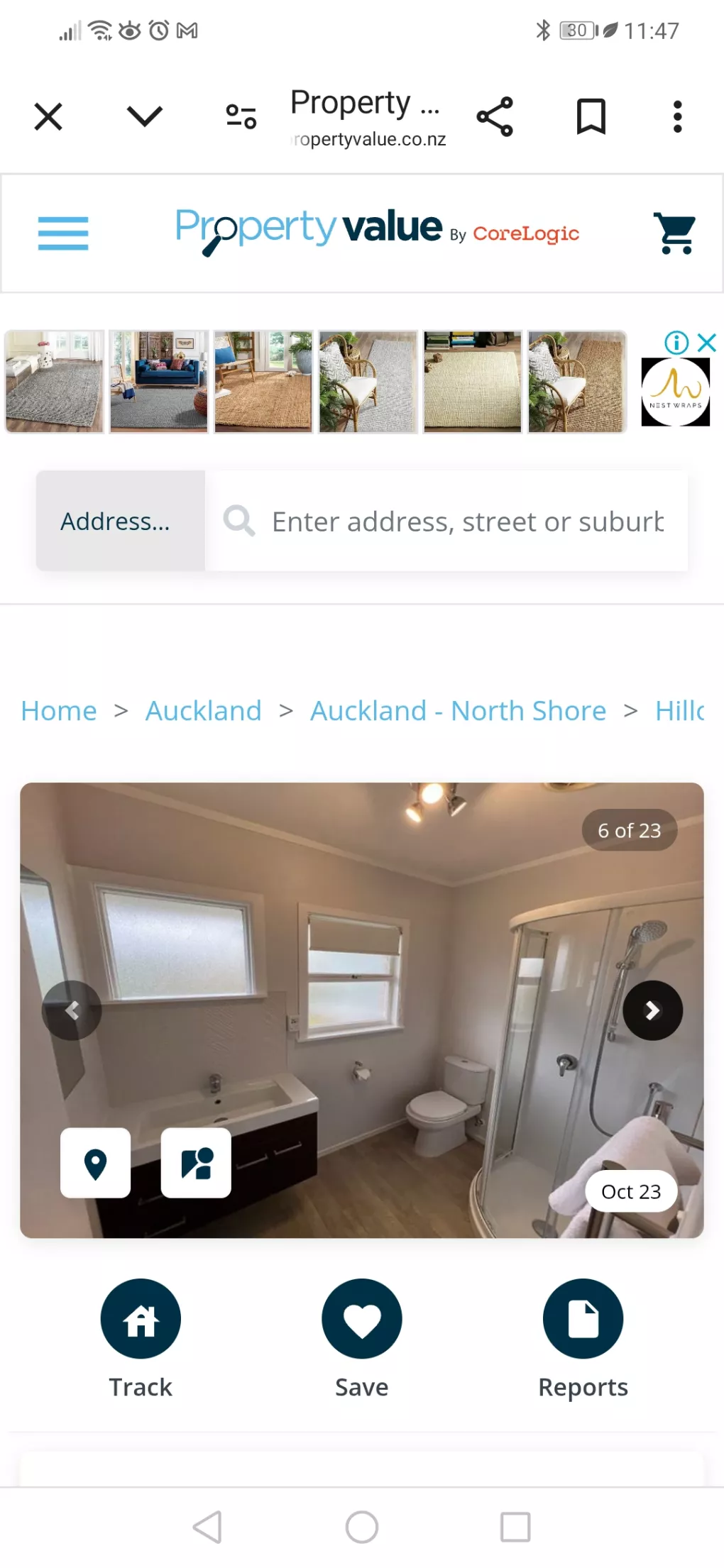This screenshot has width=724, height=1568.
Task: Expand the browser dropdown chevron
Action: (144, 116)
